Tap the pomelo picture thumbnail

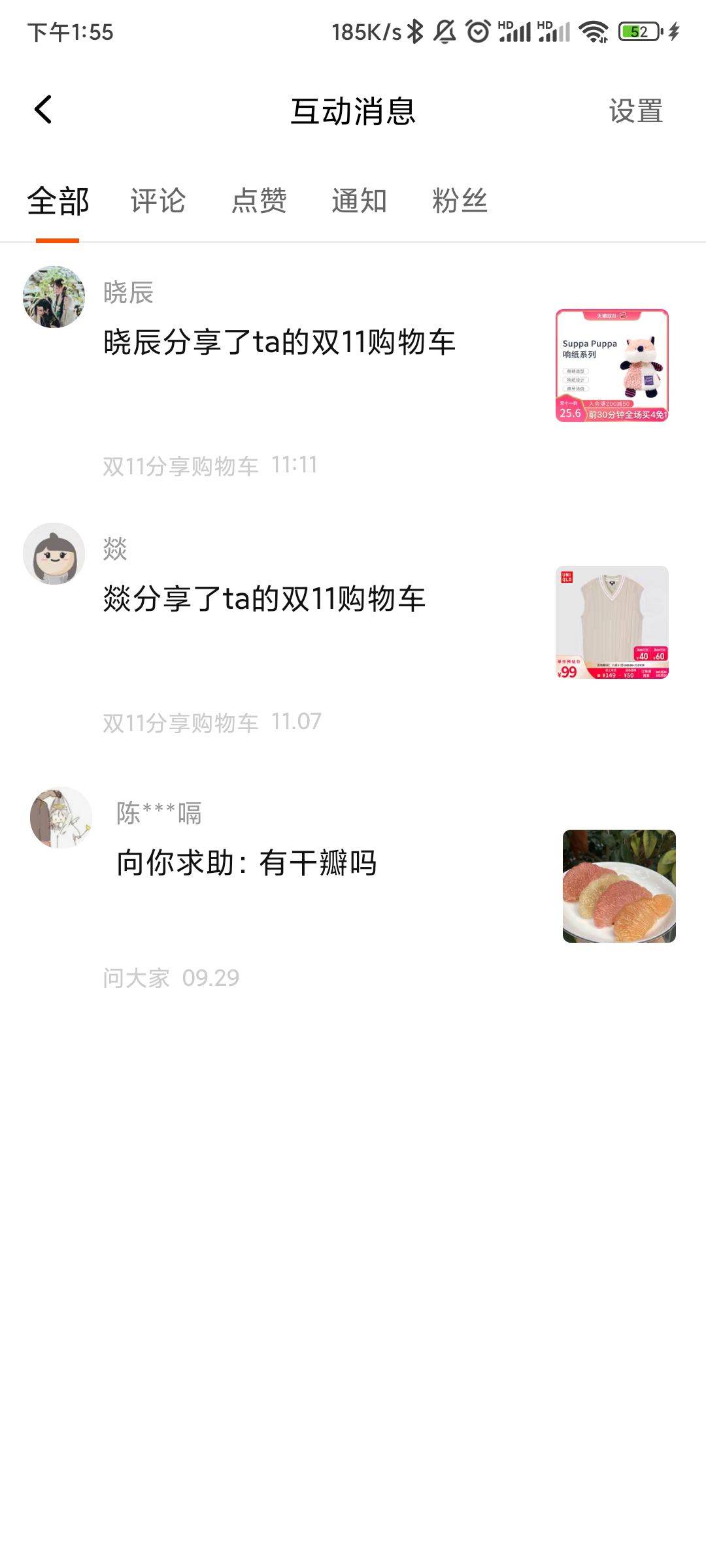[x=619, y=886]
